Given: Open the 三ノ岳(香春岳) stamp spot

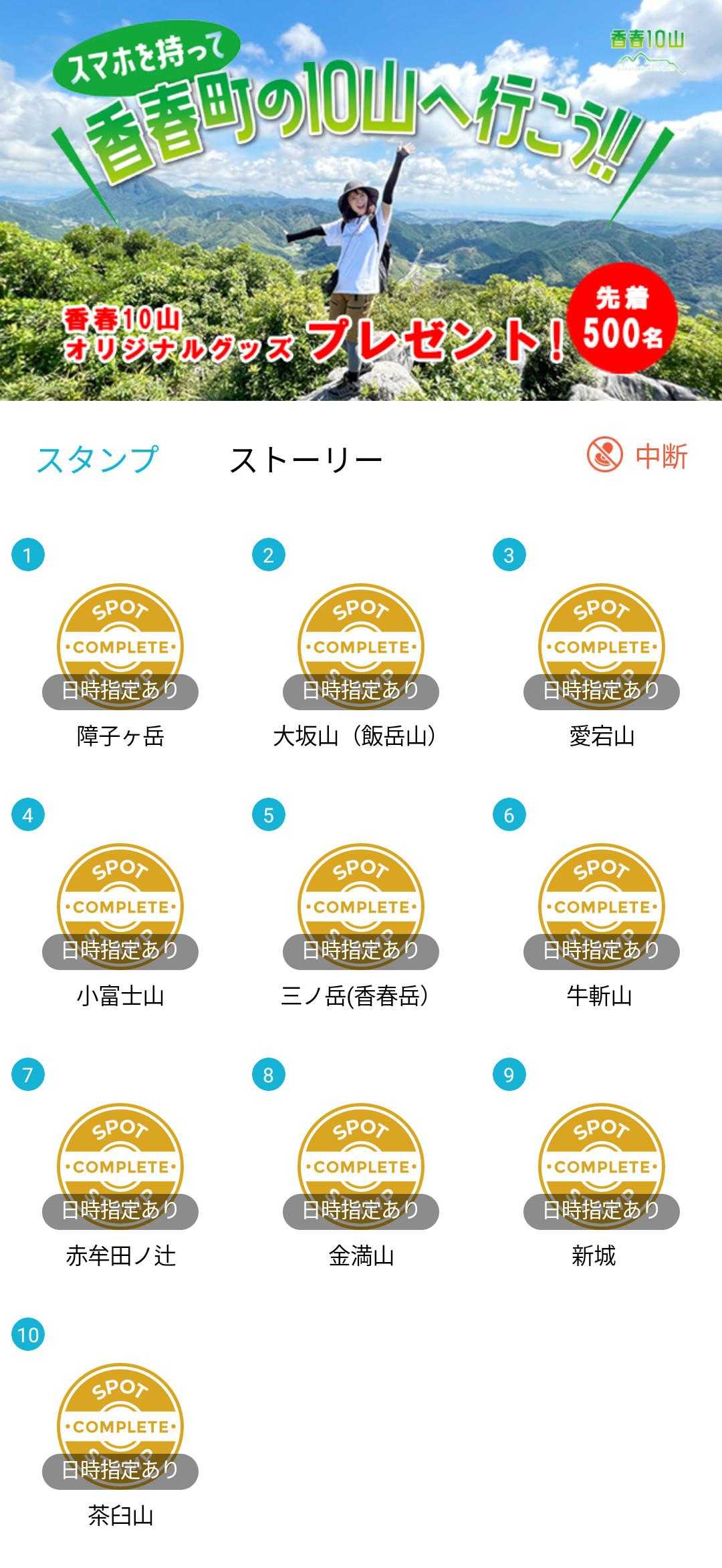Looking at the screenshot, I should pos(361,907).
